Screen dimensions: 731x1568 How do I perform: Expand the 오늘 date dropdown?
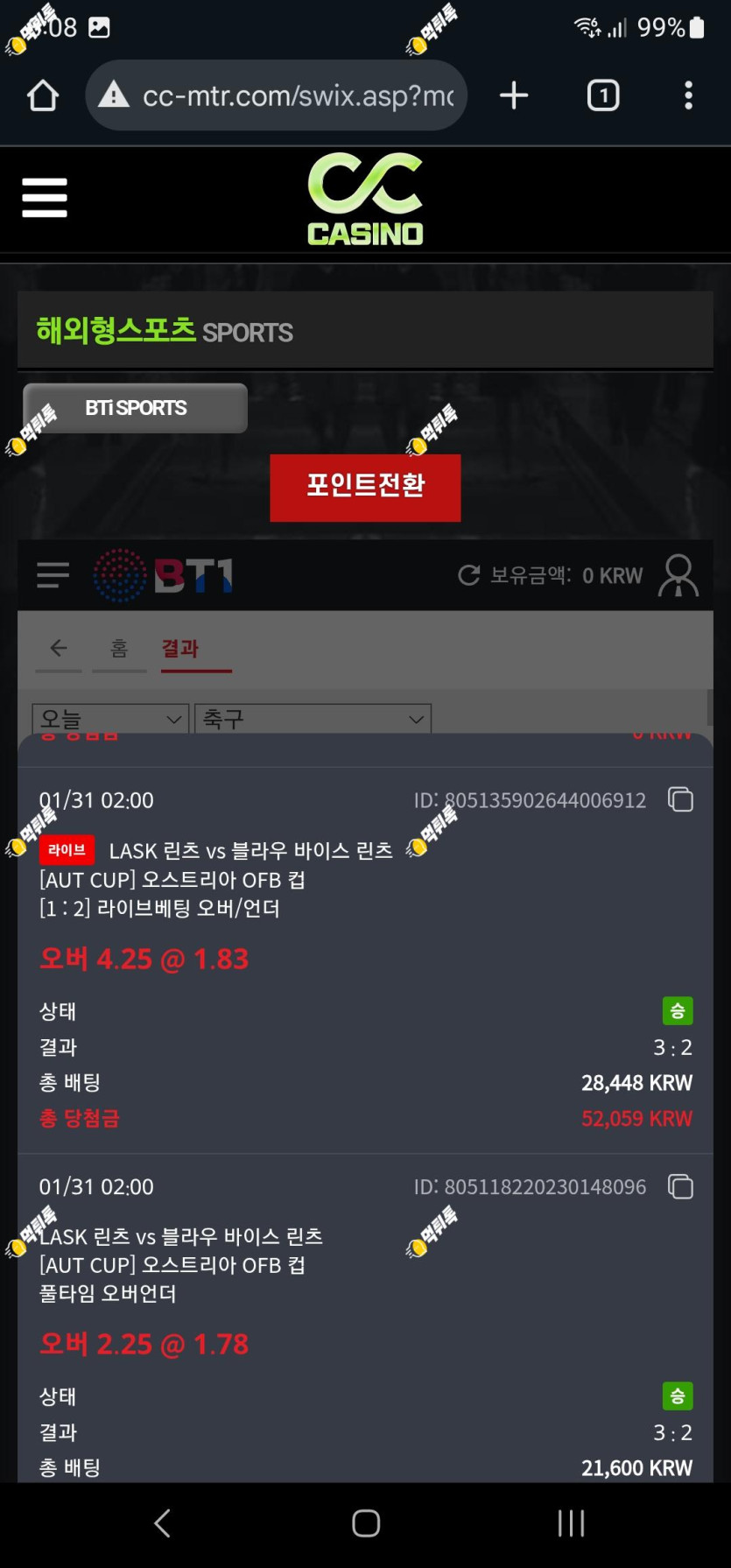[x=110, y=719]
